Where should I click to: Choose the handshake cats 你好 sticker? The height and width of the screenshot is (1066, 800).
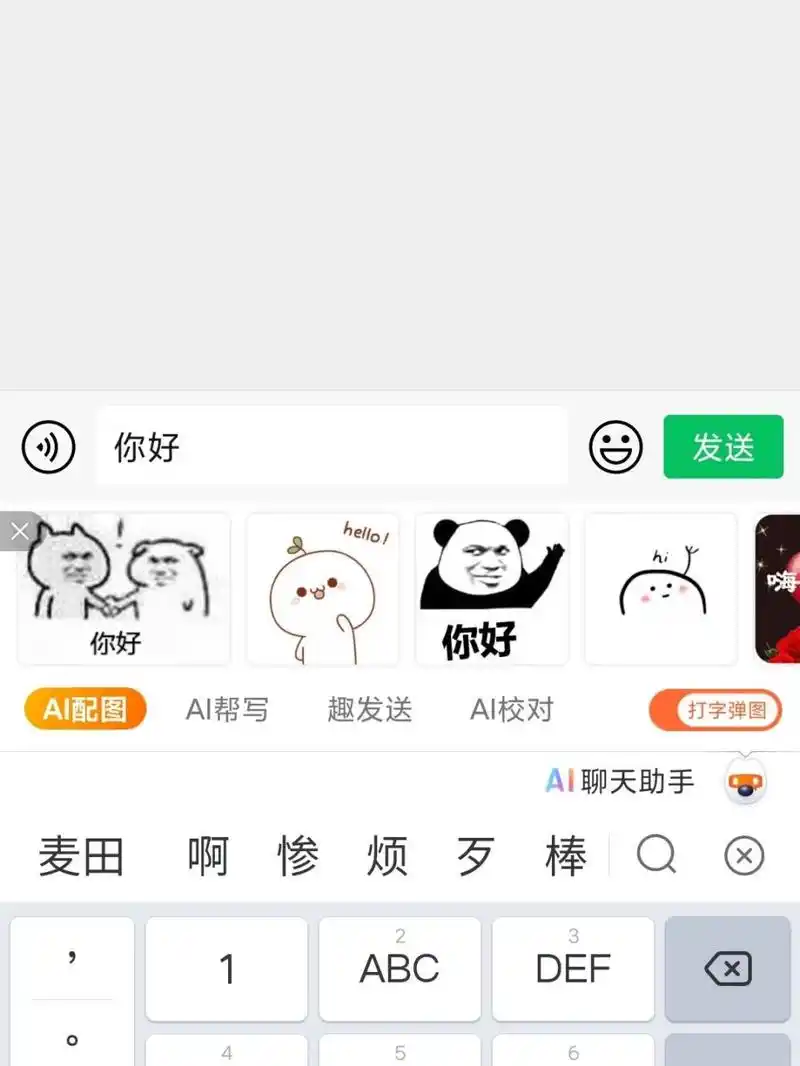124,588
